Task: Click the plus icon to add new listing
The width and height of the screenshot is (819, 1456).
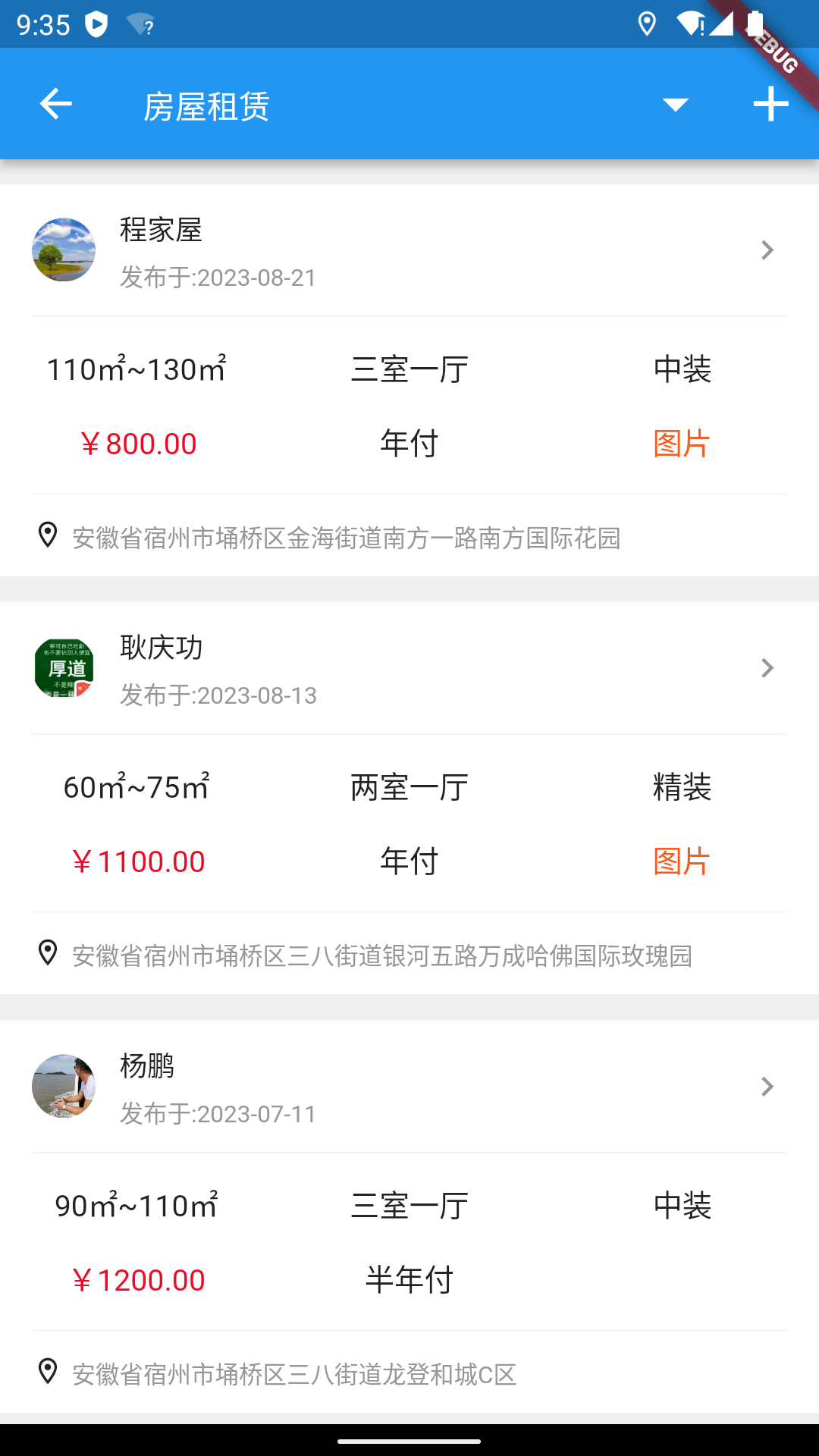Action: (x=770, y=103)
